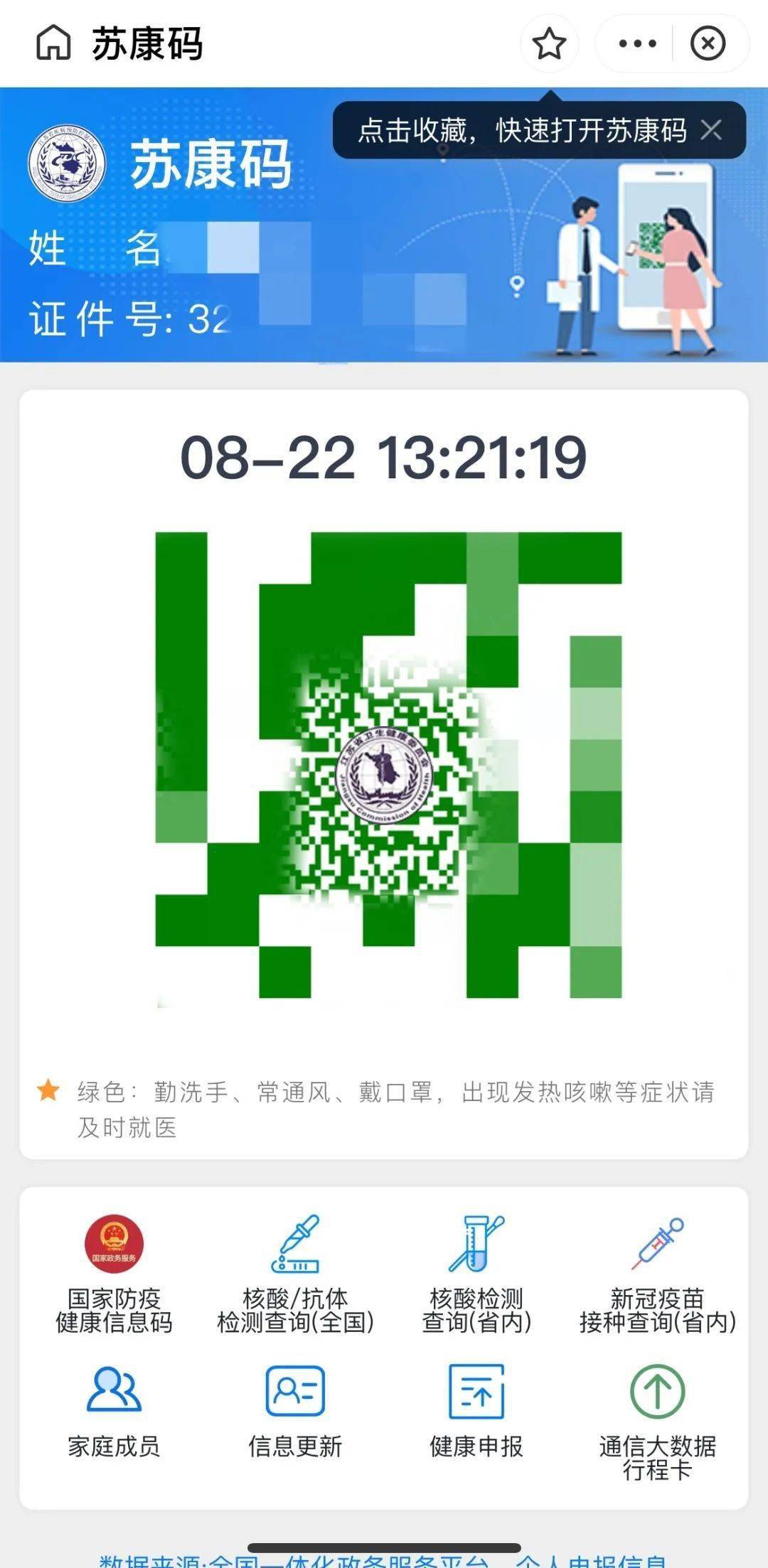Open 核酸/抗体检测查询(全国)
768x1568 pixels.
(295, 1271)
